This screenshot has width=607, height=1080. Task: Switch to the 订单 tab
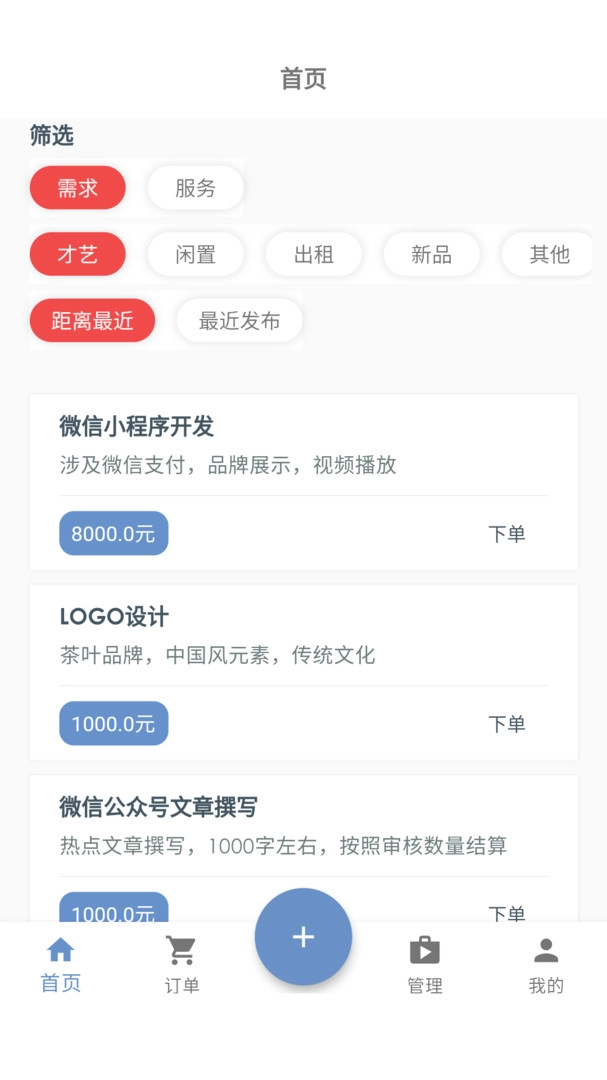point(182,965)
